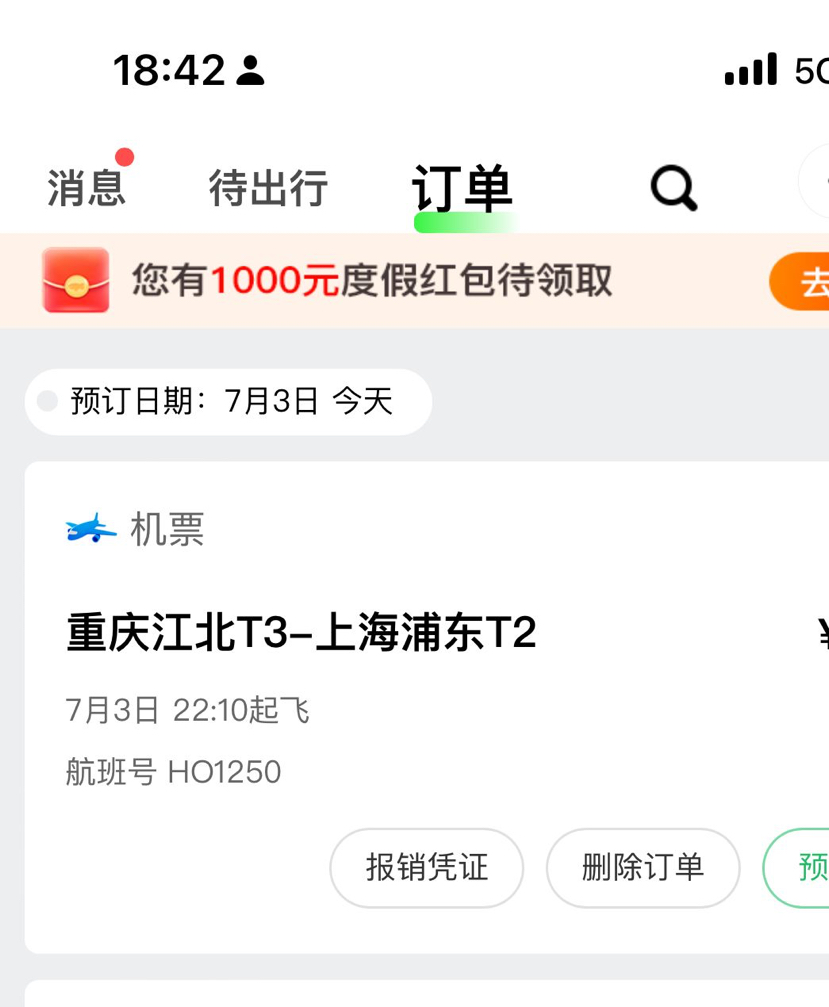The width and height of the screenshot is (829, 1007).
Task: Delete the order via 删除订单
Action: (x=643, y=867)
